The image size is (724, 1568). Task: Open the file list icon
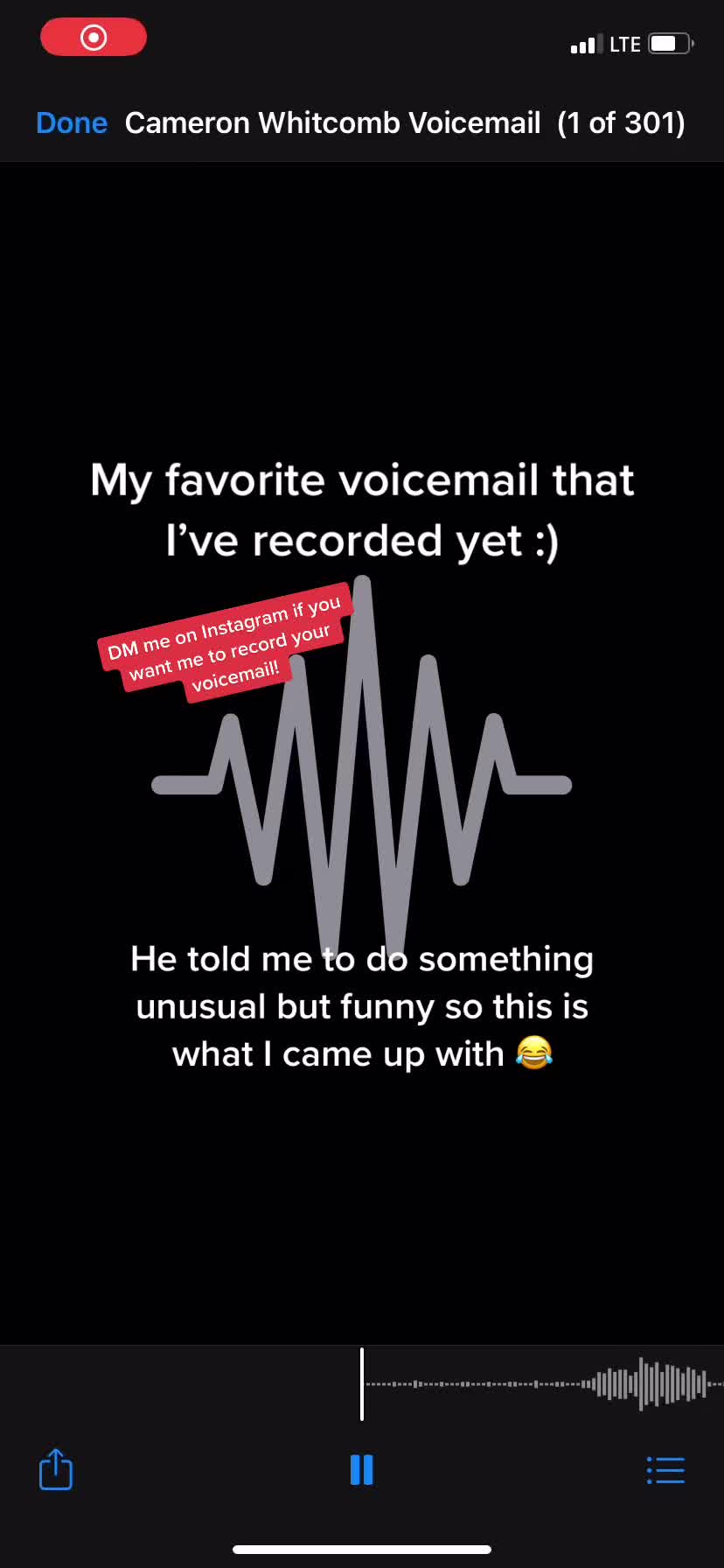tap(665, 1470)
